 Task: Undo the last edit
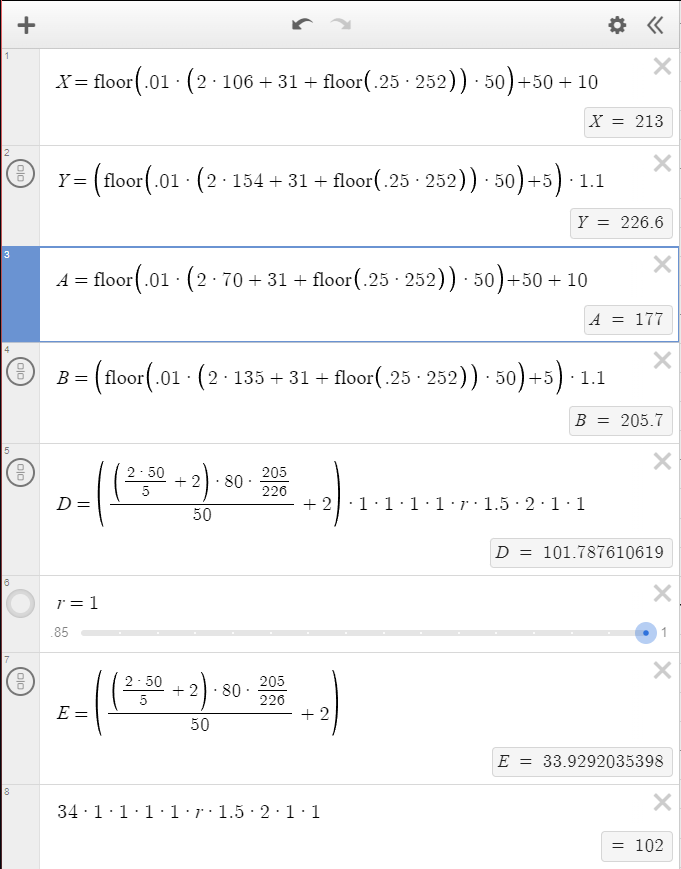(303, 25)
